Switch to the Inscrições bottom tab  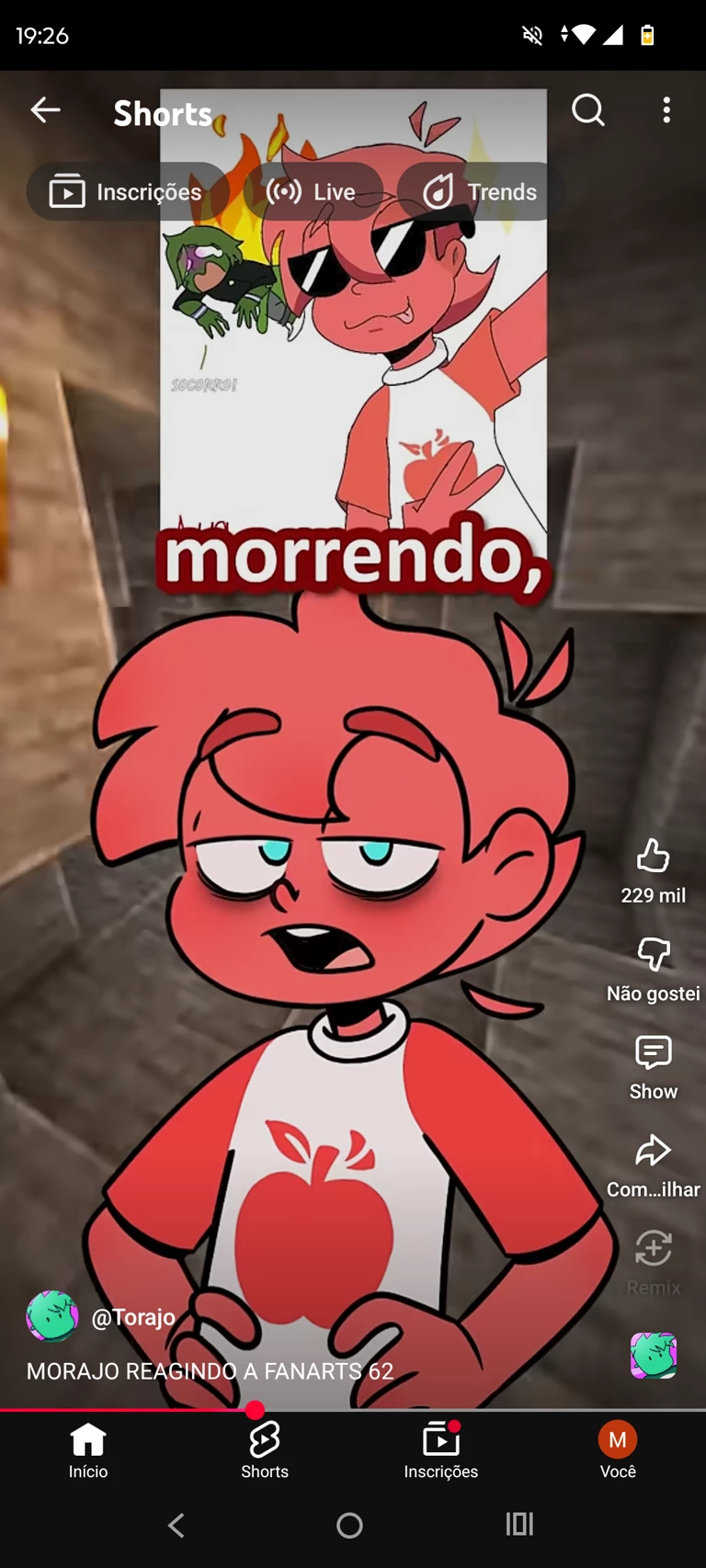click(x=440, y=1450)
